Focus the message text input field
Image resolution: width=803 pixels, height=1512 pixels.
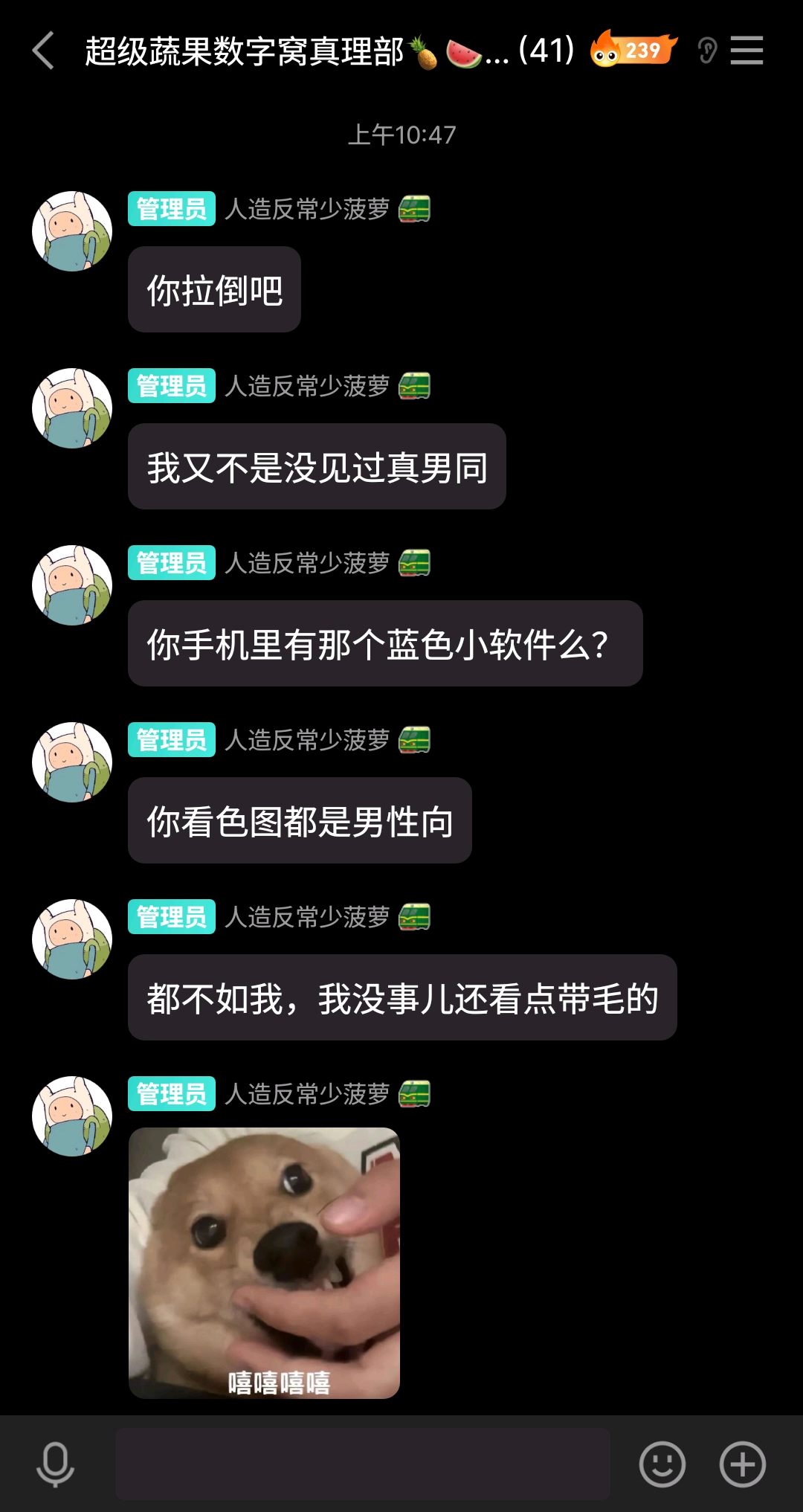tap(363, 1464)
